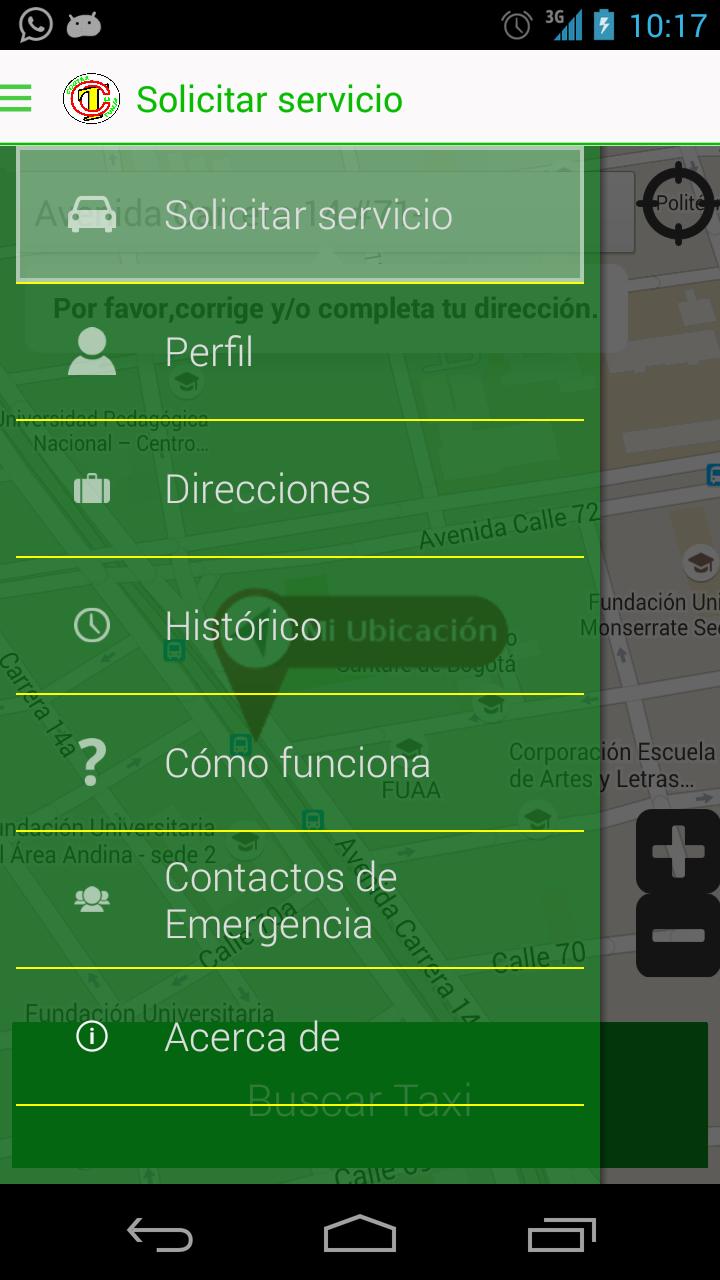View Cómo funciona help
This screenshot has width=720, height=1280.
coord(300,763)
